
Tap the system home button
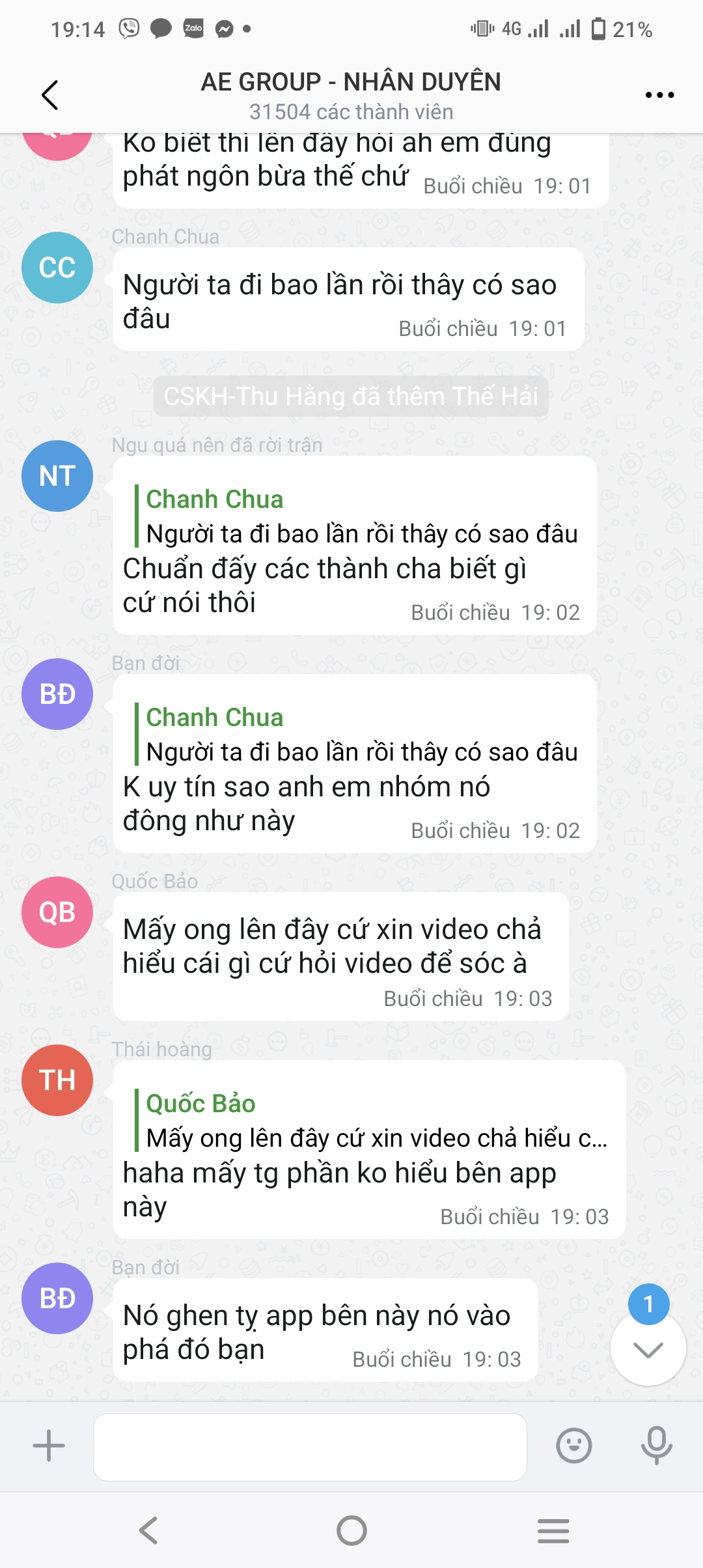pos(351,1530)
